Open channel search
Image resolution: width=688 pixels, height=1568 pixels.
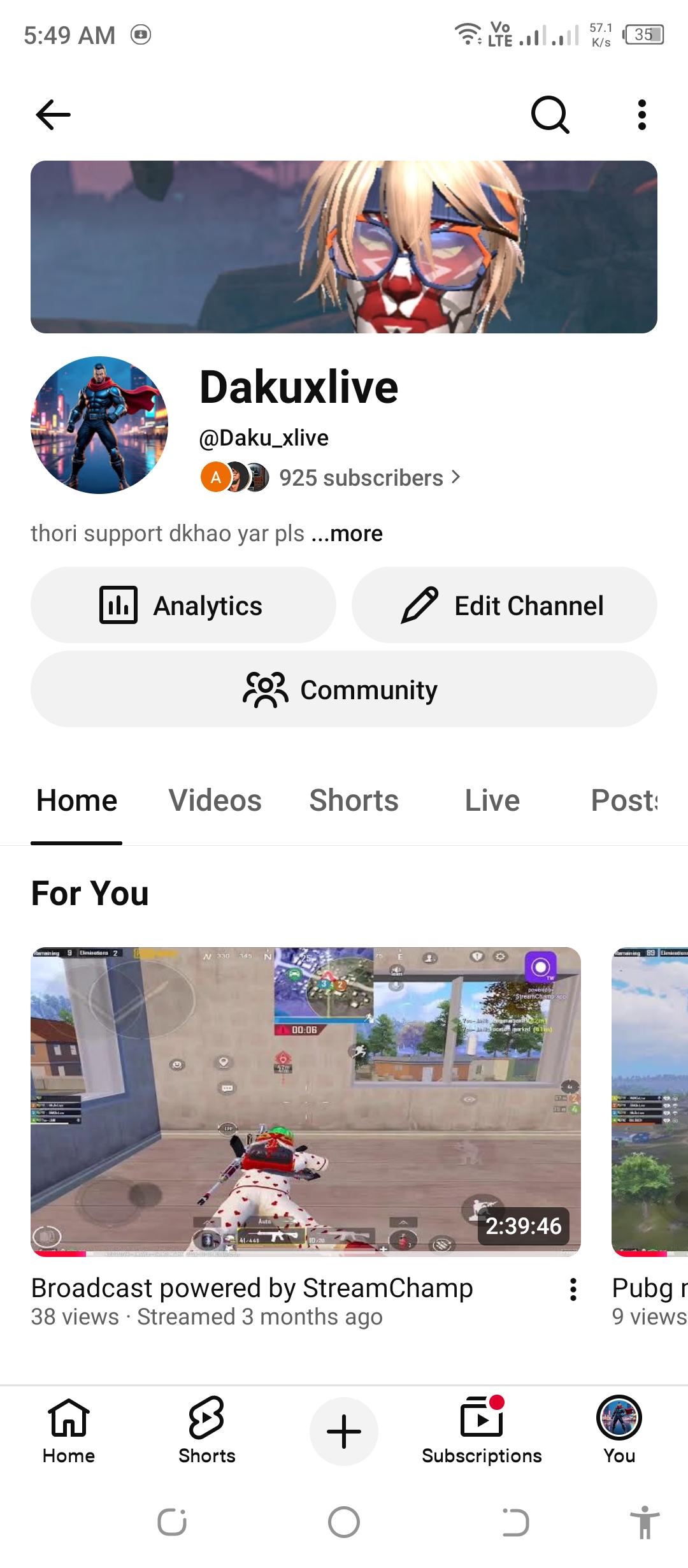tap(550, 115)
